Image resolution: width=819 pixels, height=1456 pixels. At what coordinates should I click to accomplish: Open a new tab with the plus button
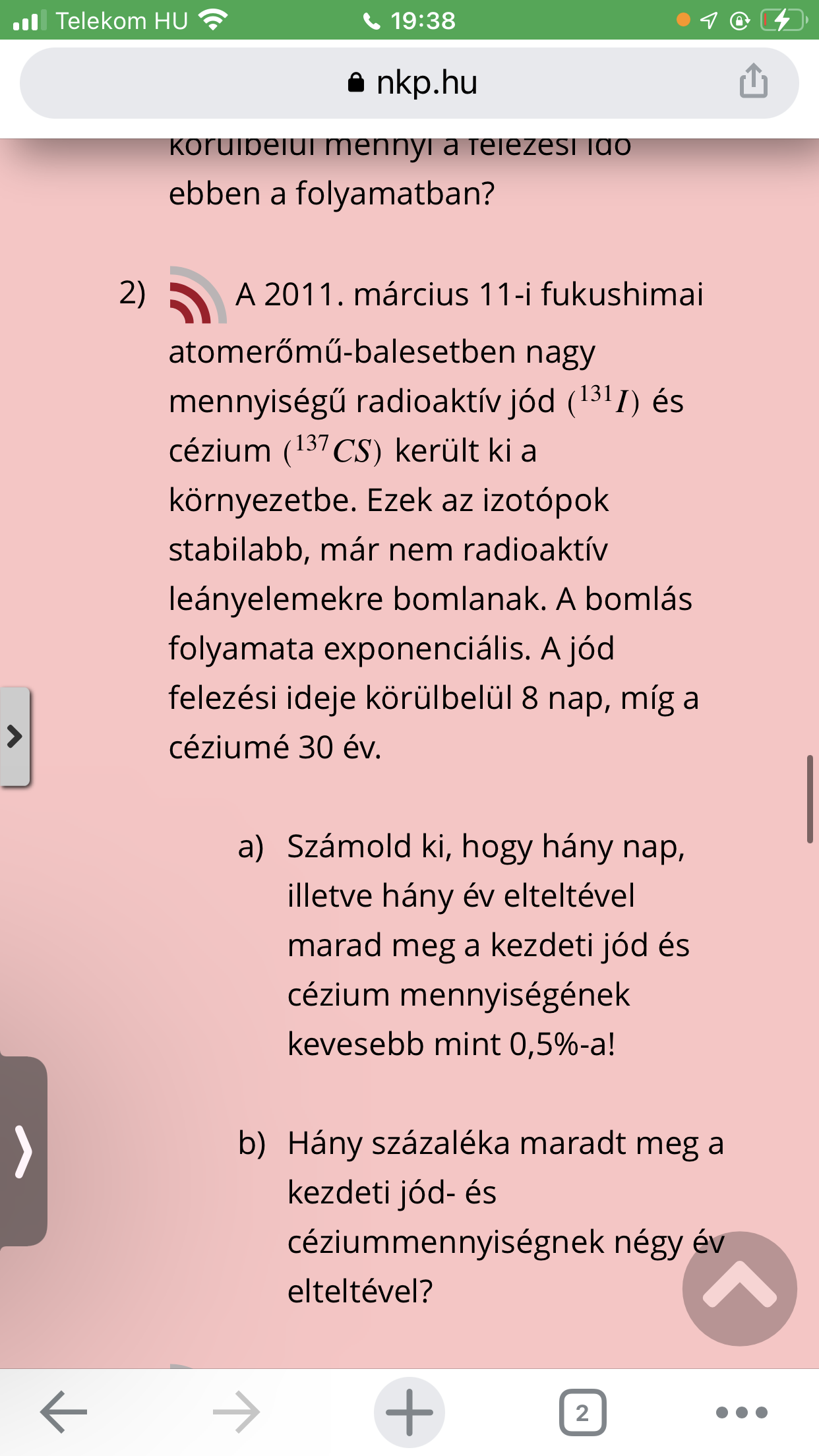pos(409,1412)
